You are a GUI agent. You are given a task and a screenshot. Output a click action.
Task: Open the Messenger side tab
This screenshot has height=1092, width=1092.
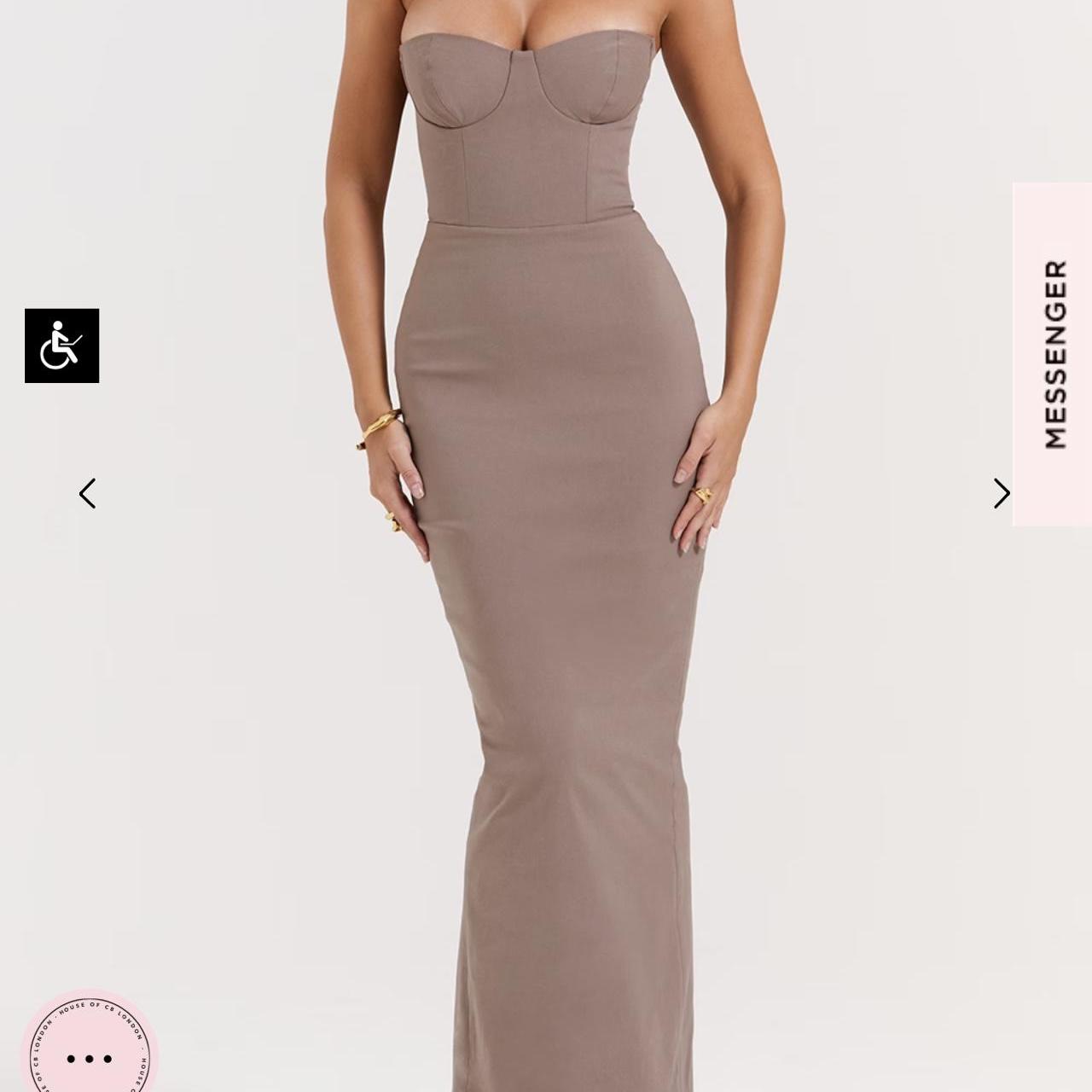coord(1054,354)
